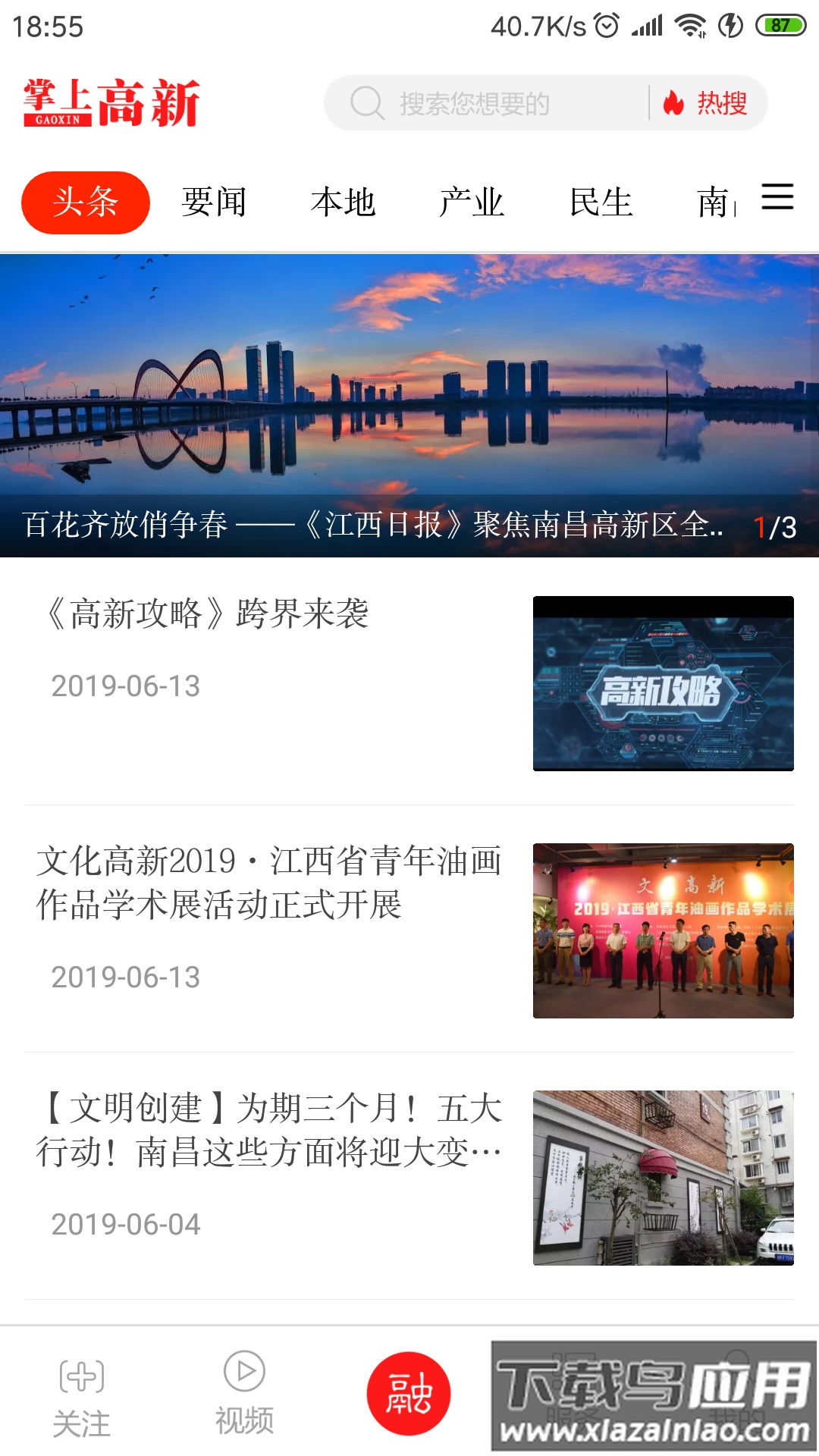Open the search magnifier icon
This screenshot has height=1456, width=819.
click(367, 102)
